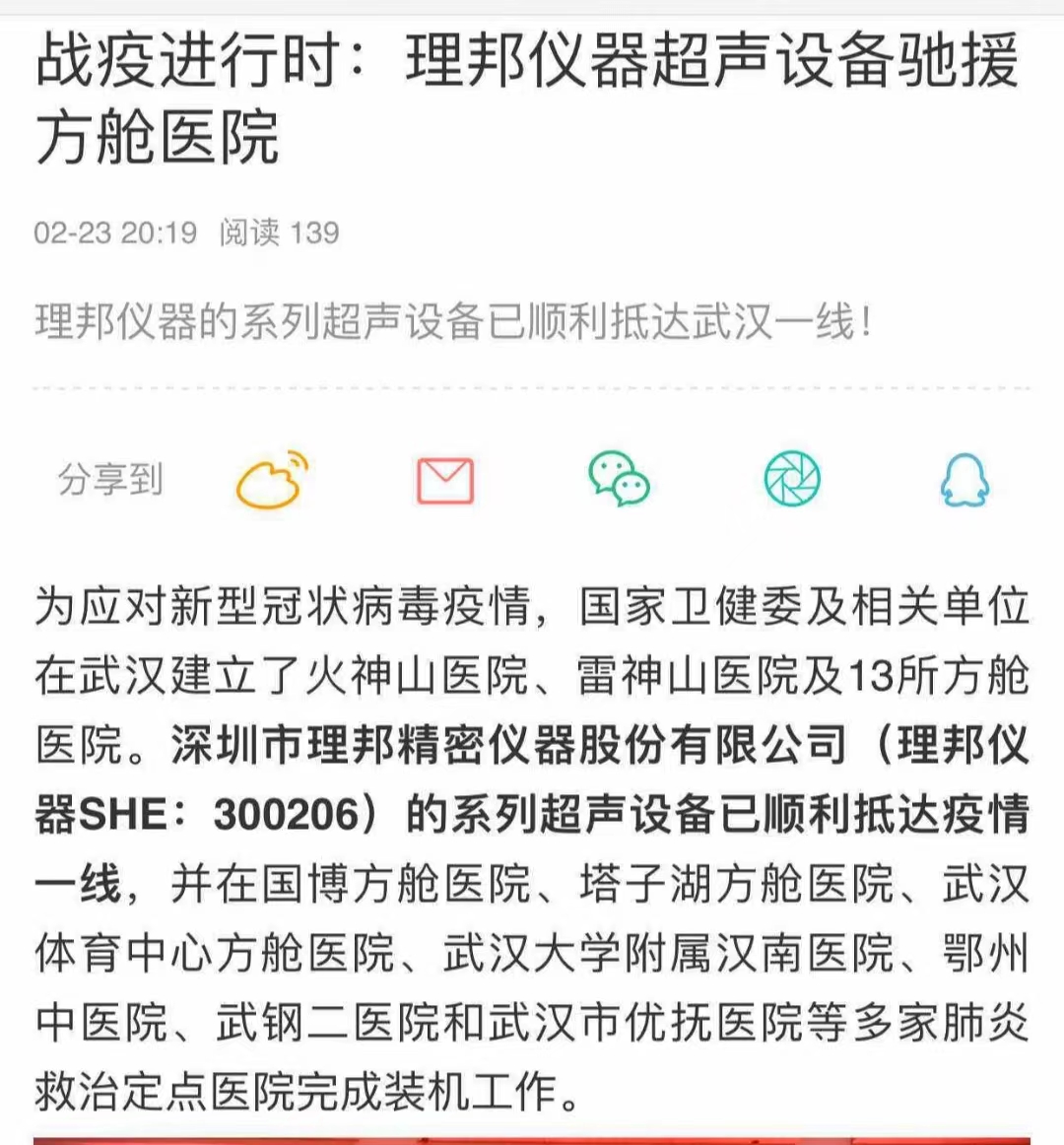Share the article to WeChat
Viewport: 1064px width, 1145px height.
tap(620, 479)
